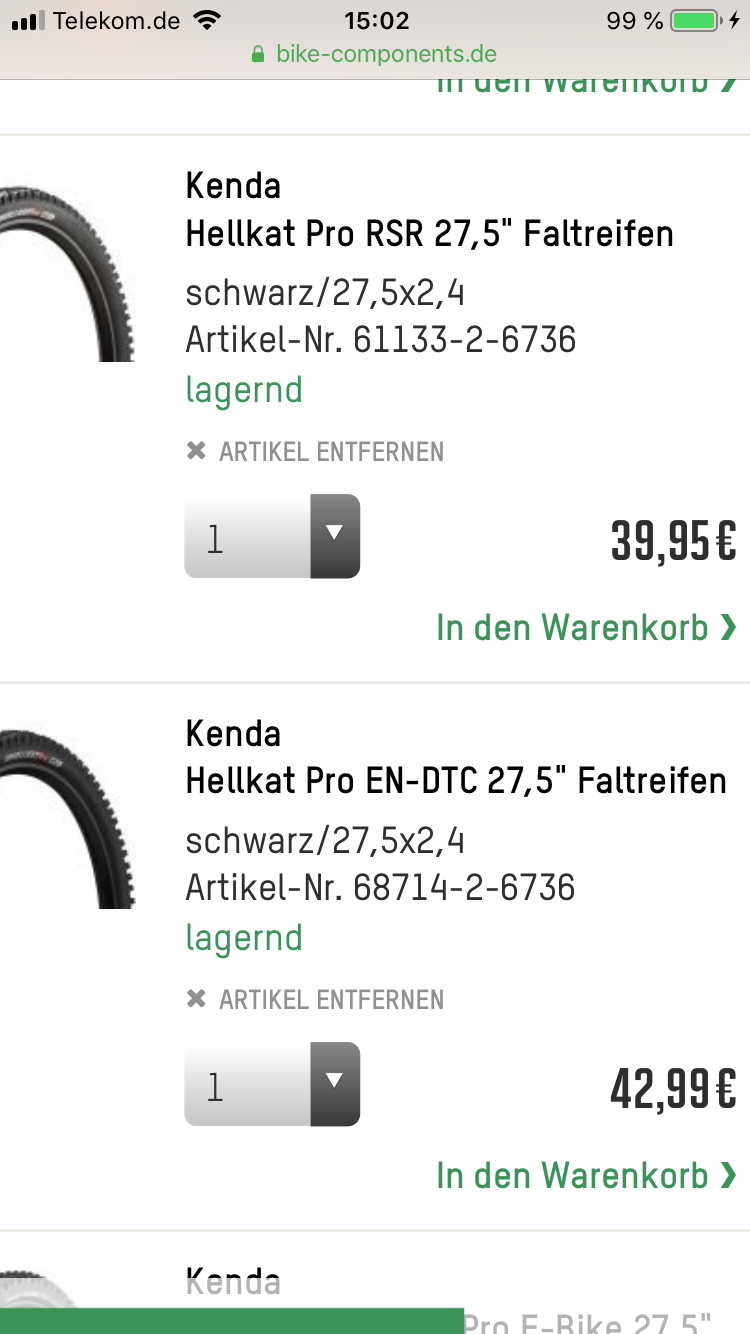The image size is (750, 1334).
Task: Add the 42,99 € tire to cart
Action: point(586,1175)
